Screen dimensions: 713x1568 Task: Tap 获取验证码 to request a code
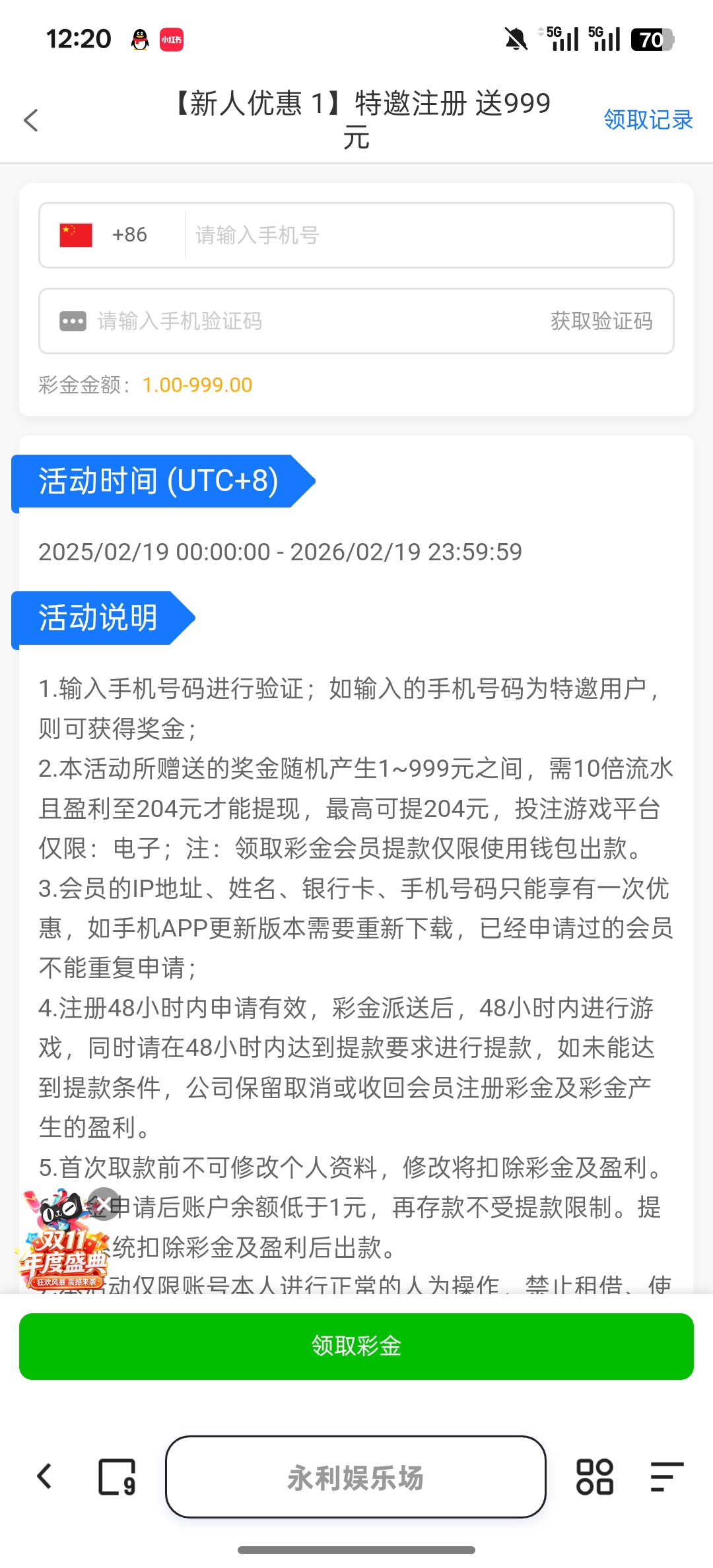point(601,321)
